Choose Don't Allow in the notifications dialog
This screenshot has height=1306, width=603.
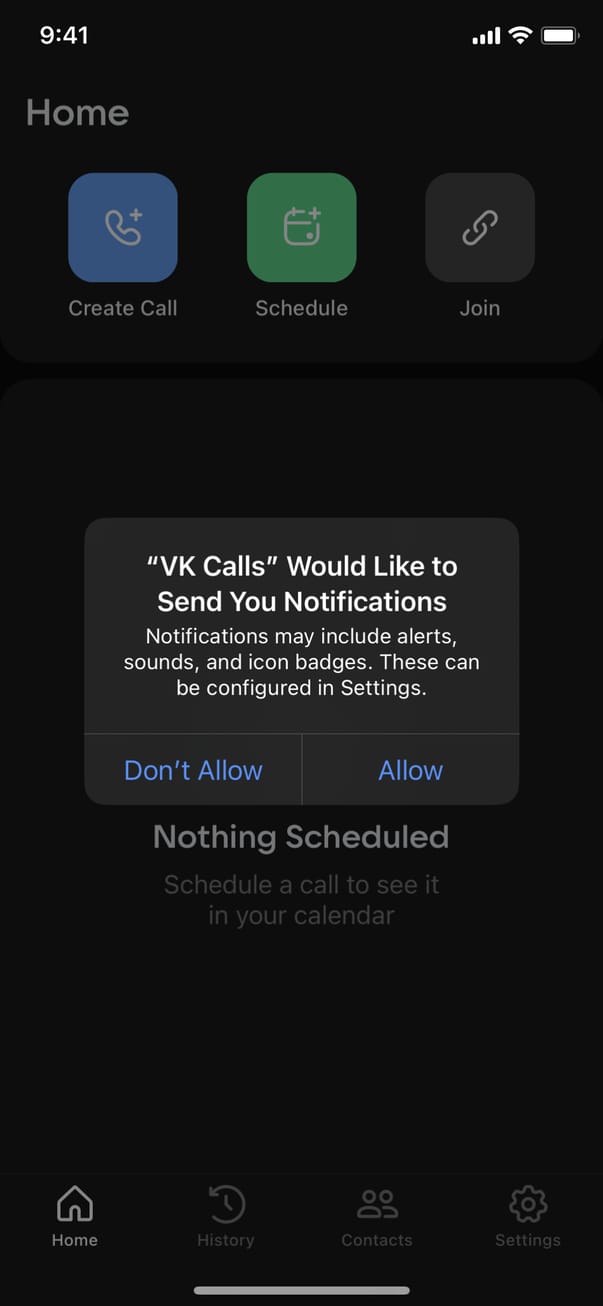click(193, 770)
